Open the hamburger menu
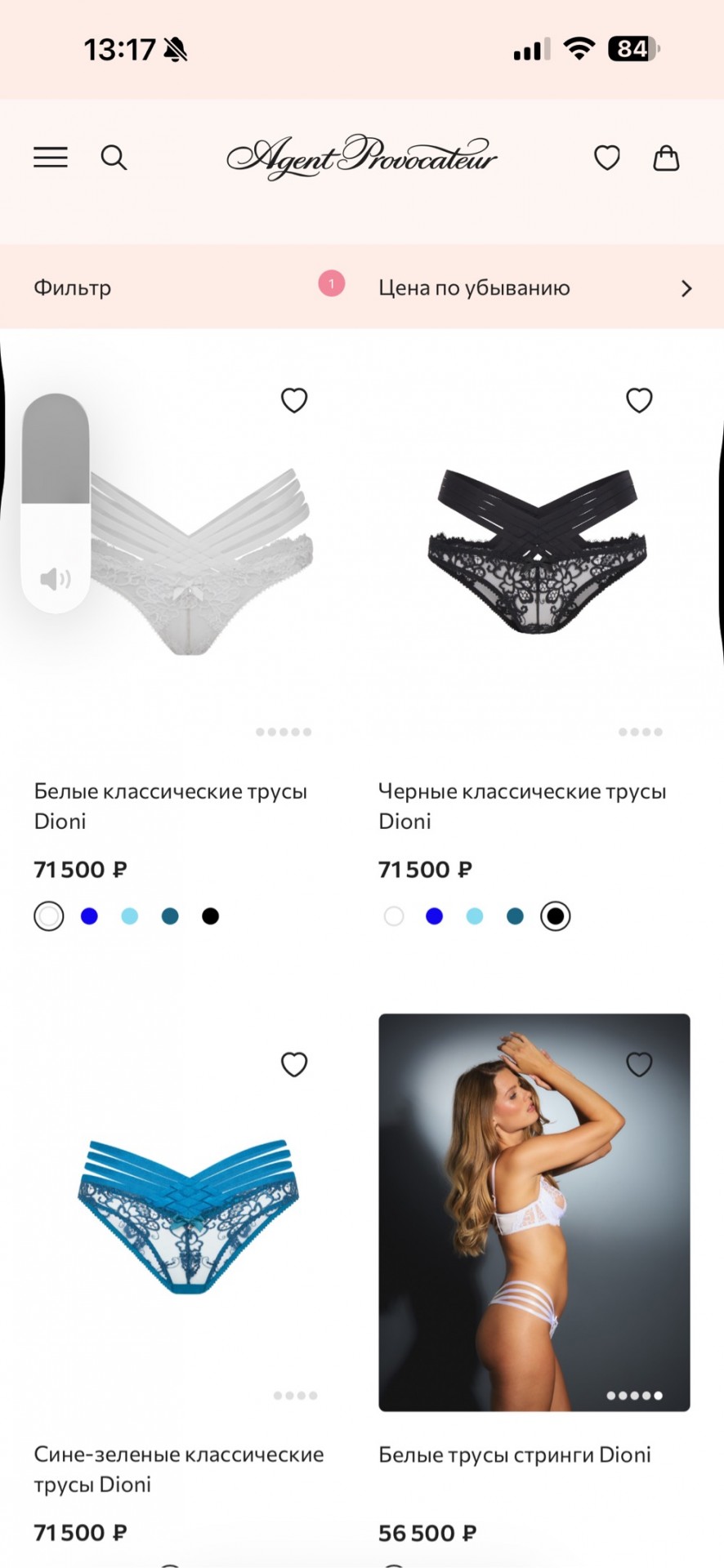The height and width of the screenshot is (1568, 724). [51, 157]
